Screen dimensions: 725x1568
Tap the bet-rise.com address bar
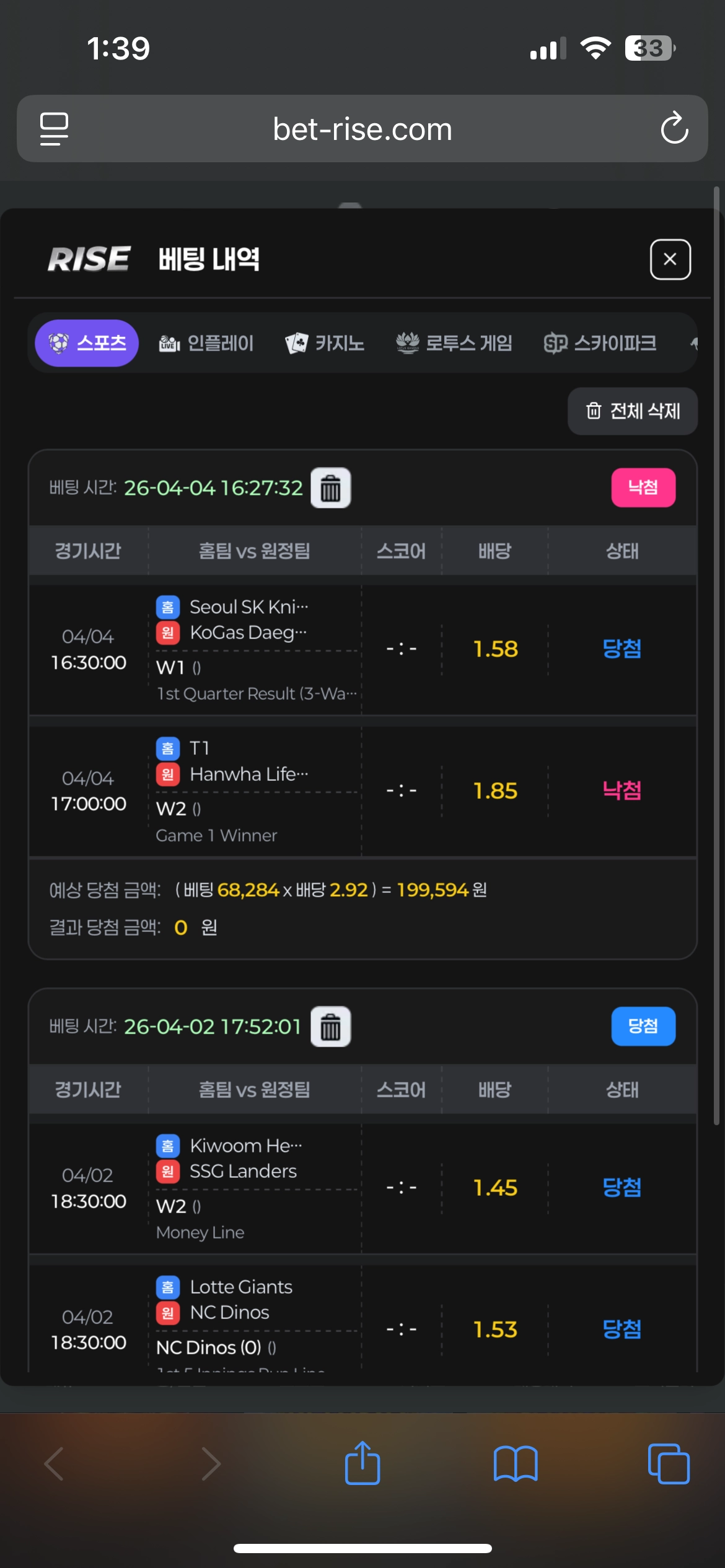coord(362,129)
